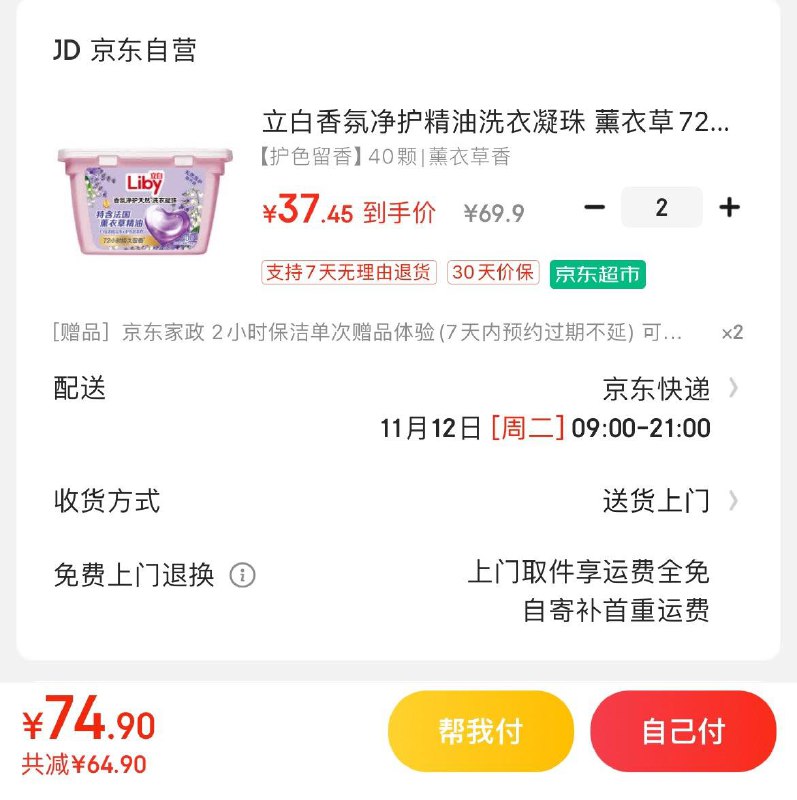Click the minus icon to decrease quantity

coord(596,207)
